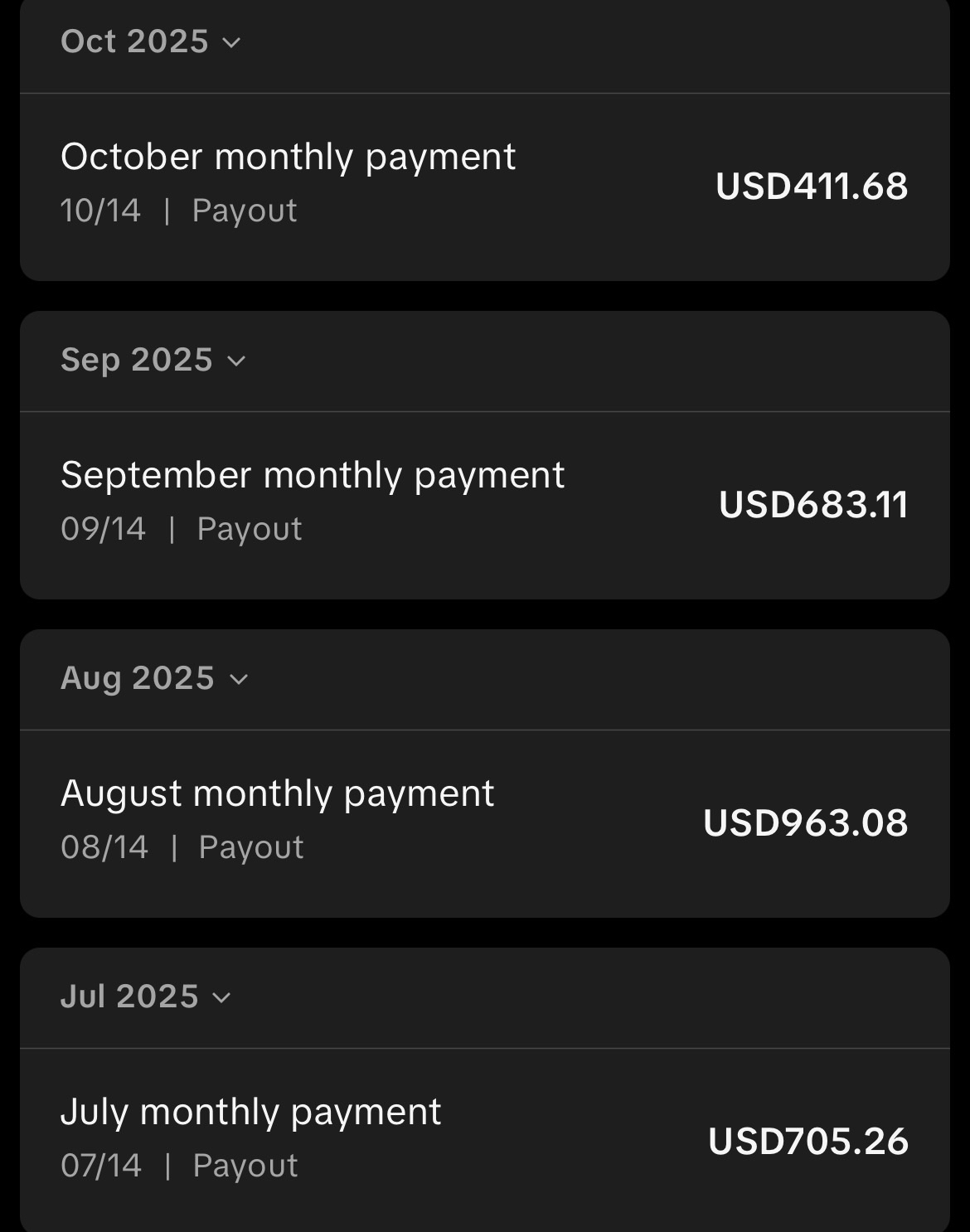Select the USD683.11 amount
Viewport: 970px width, 1232px height.
[814, 504]
